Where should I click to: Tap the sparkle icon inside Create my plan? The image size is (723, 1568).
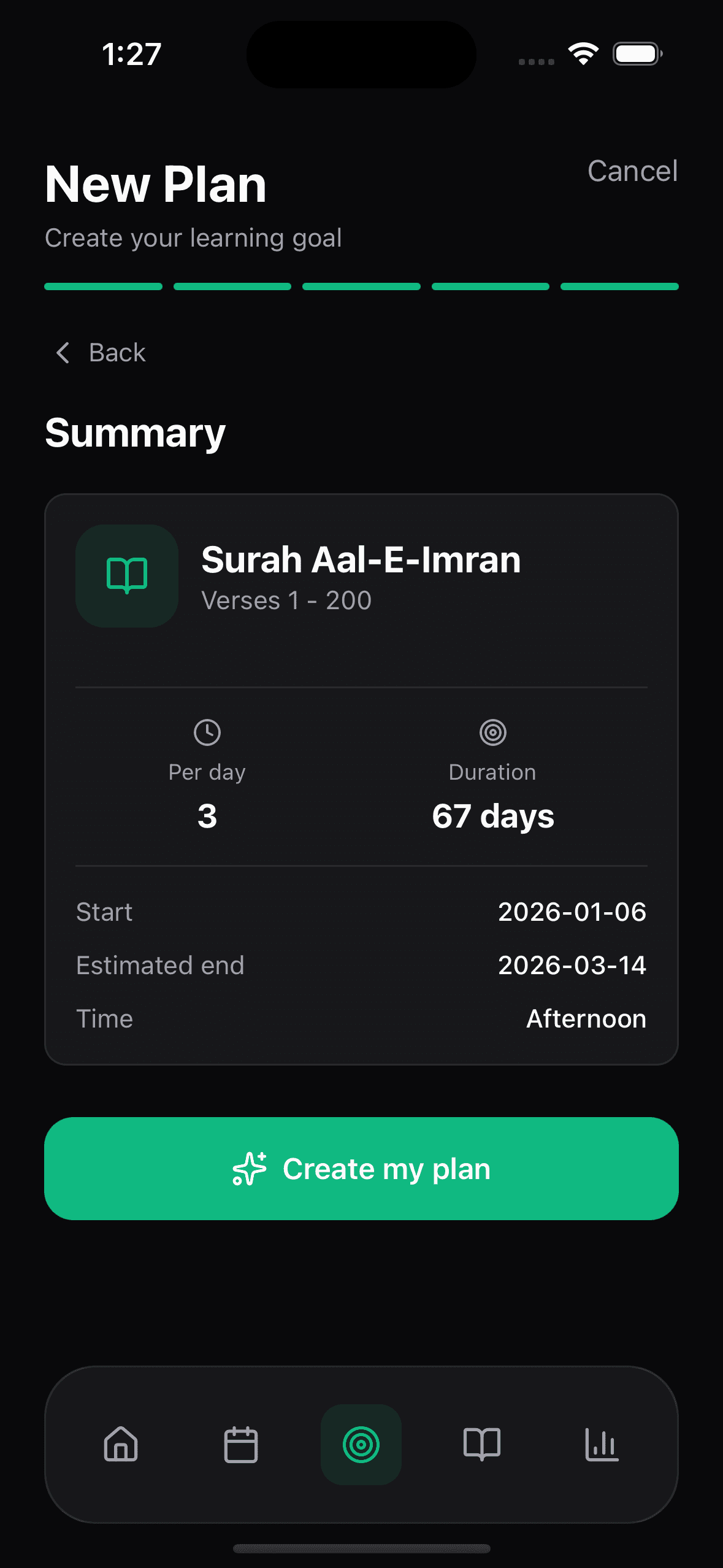249,1167
